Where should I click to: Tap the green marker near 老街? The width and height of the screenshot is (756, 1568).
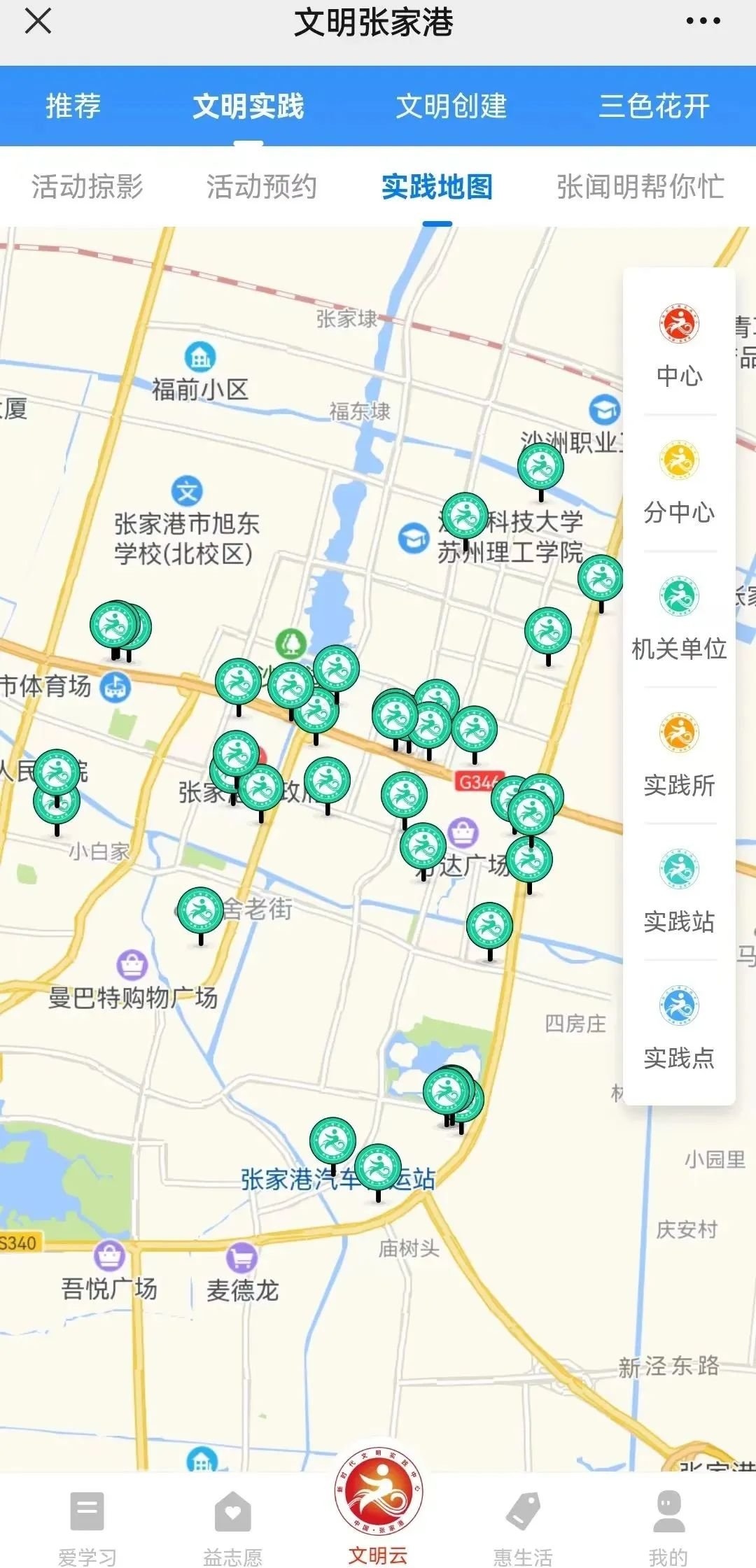pyautogui.click(x=201, y=911)
